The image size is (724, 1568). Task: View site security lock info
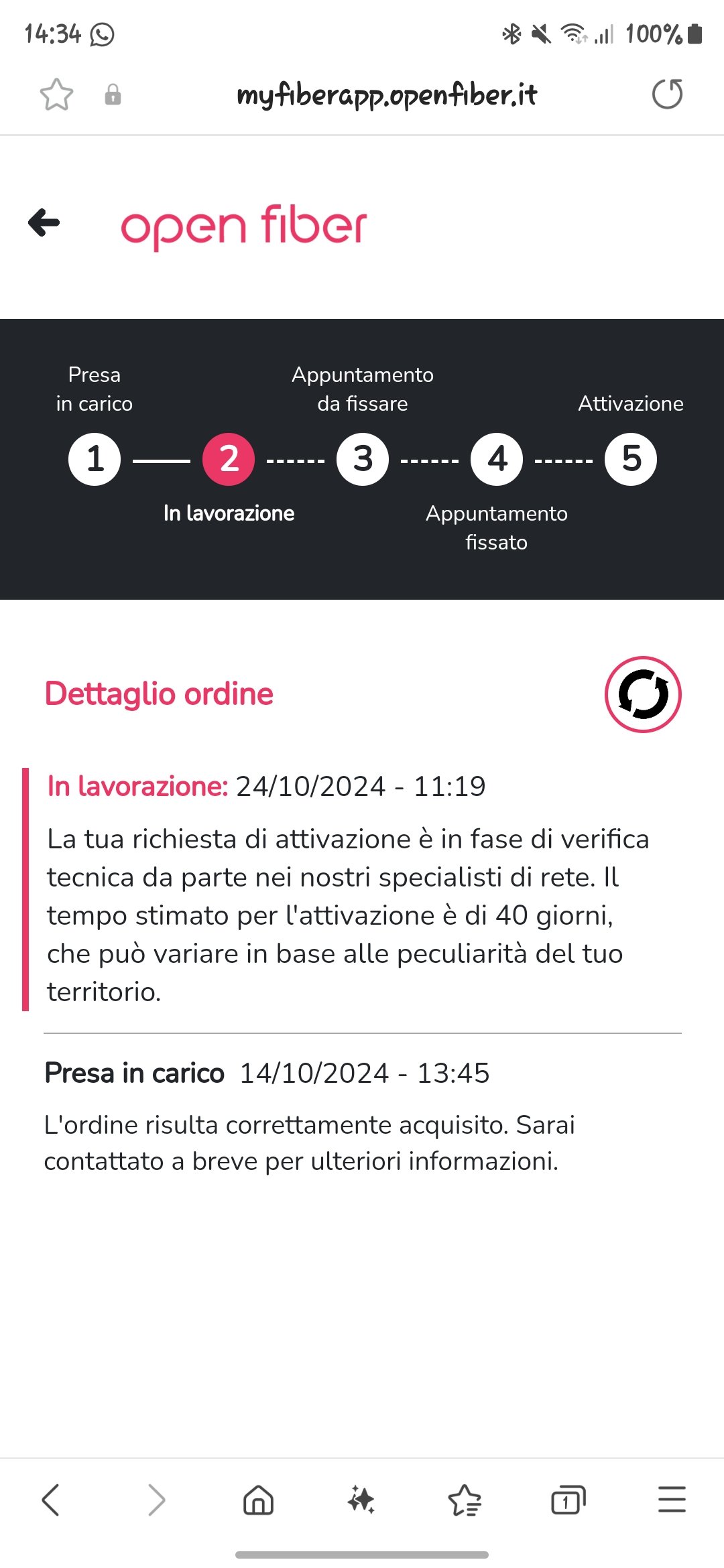click(x=113, y=94)
